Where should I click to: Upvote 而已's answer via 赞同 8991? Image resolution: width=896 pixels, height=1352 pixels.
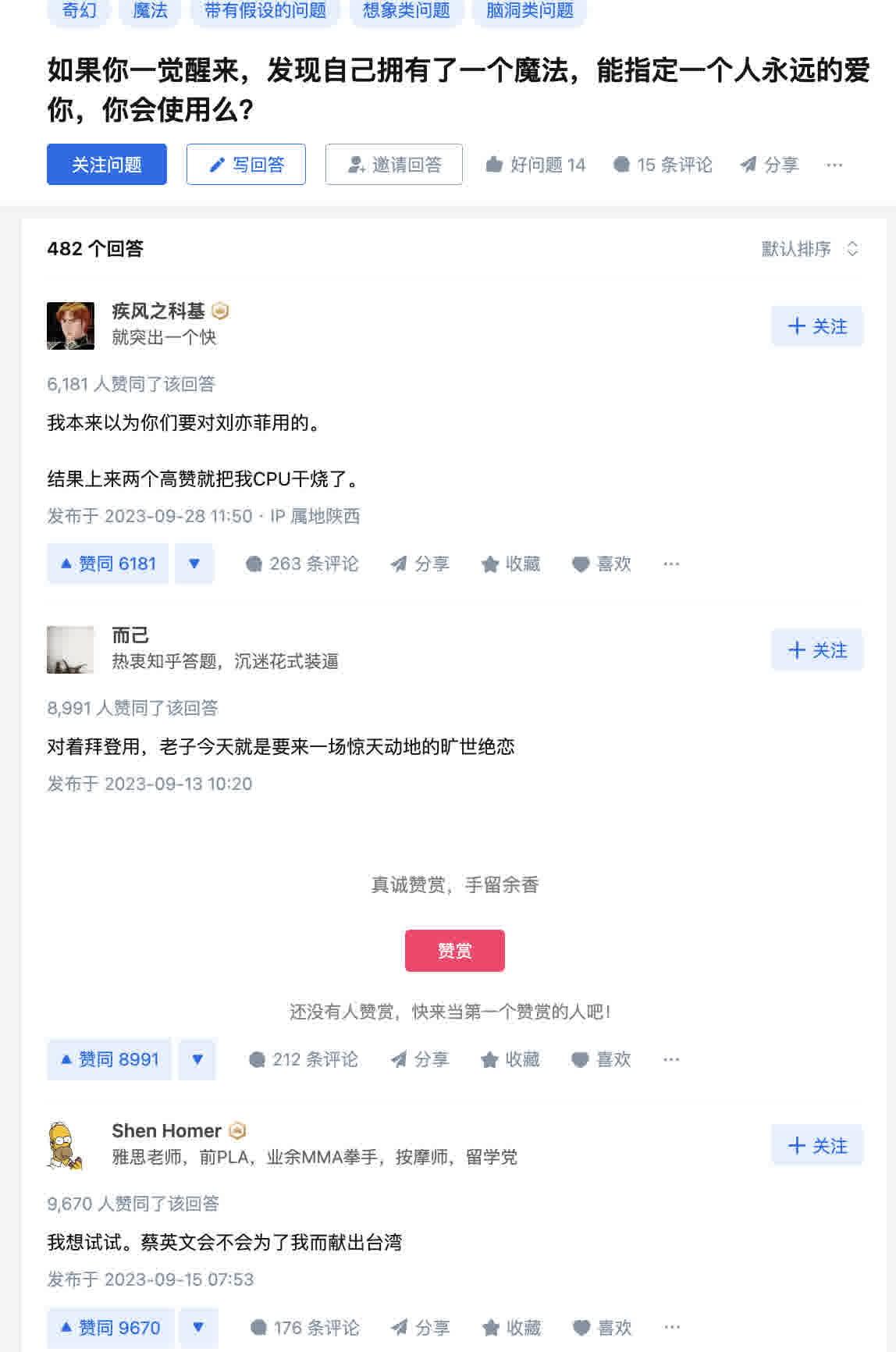pos(109,1059)
